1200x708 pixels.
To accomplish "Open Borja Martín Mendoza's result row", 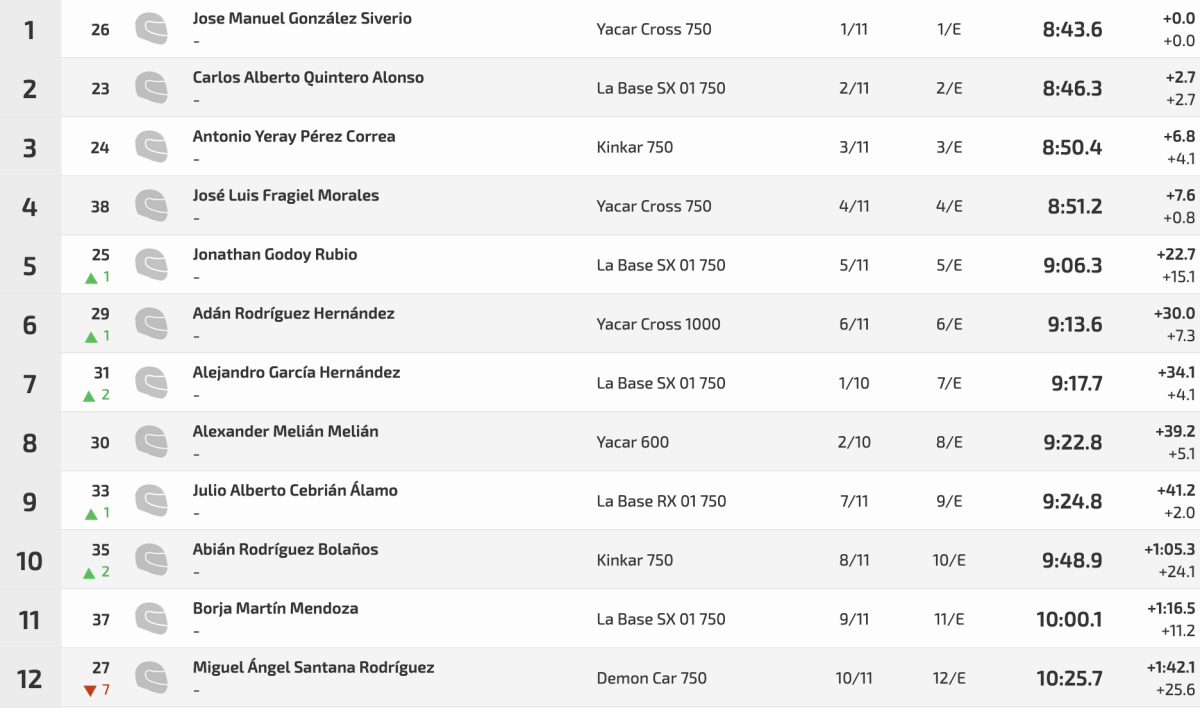I will pyautogui.click(x=275, y=609).
